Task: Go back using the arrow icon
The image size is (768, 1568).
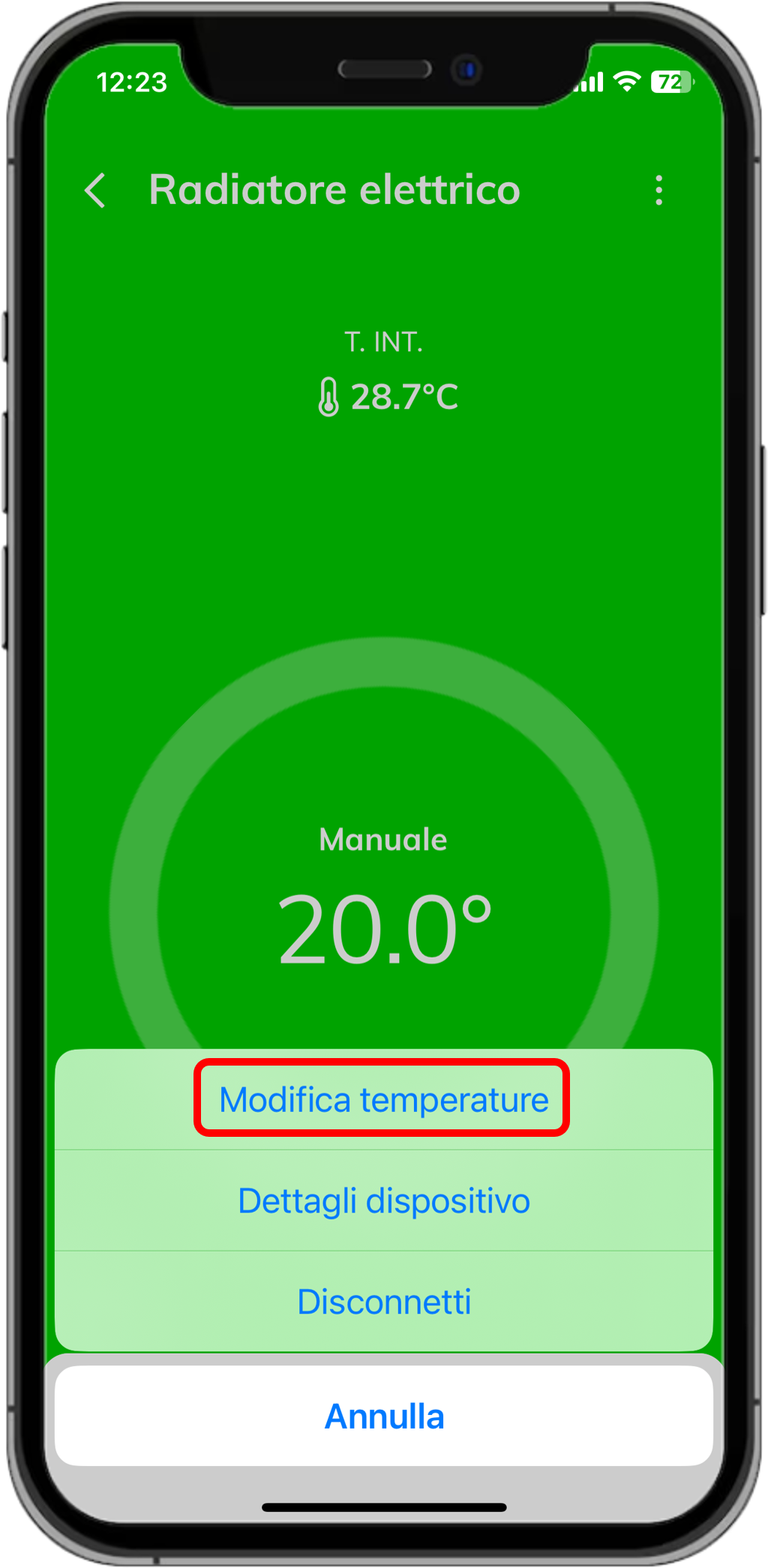Action: pyautogui.click(x=95, y=190)
